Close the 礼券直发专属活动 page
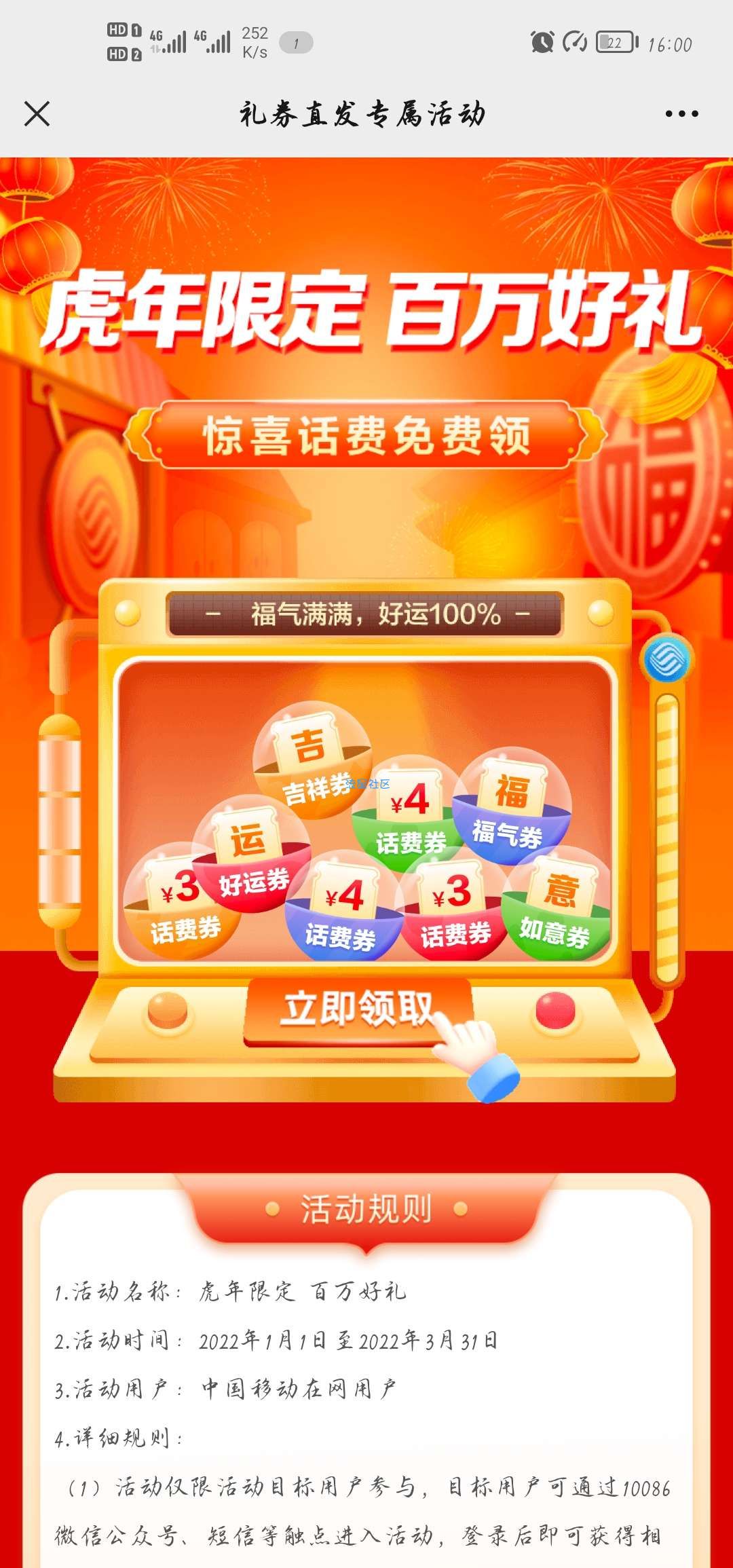Image resolution: width=733 pixels, height=1568 pixels. 37,114
